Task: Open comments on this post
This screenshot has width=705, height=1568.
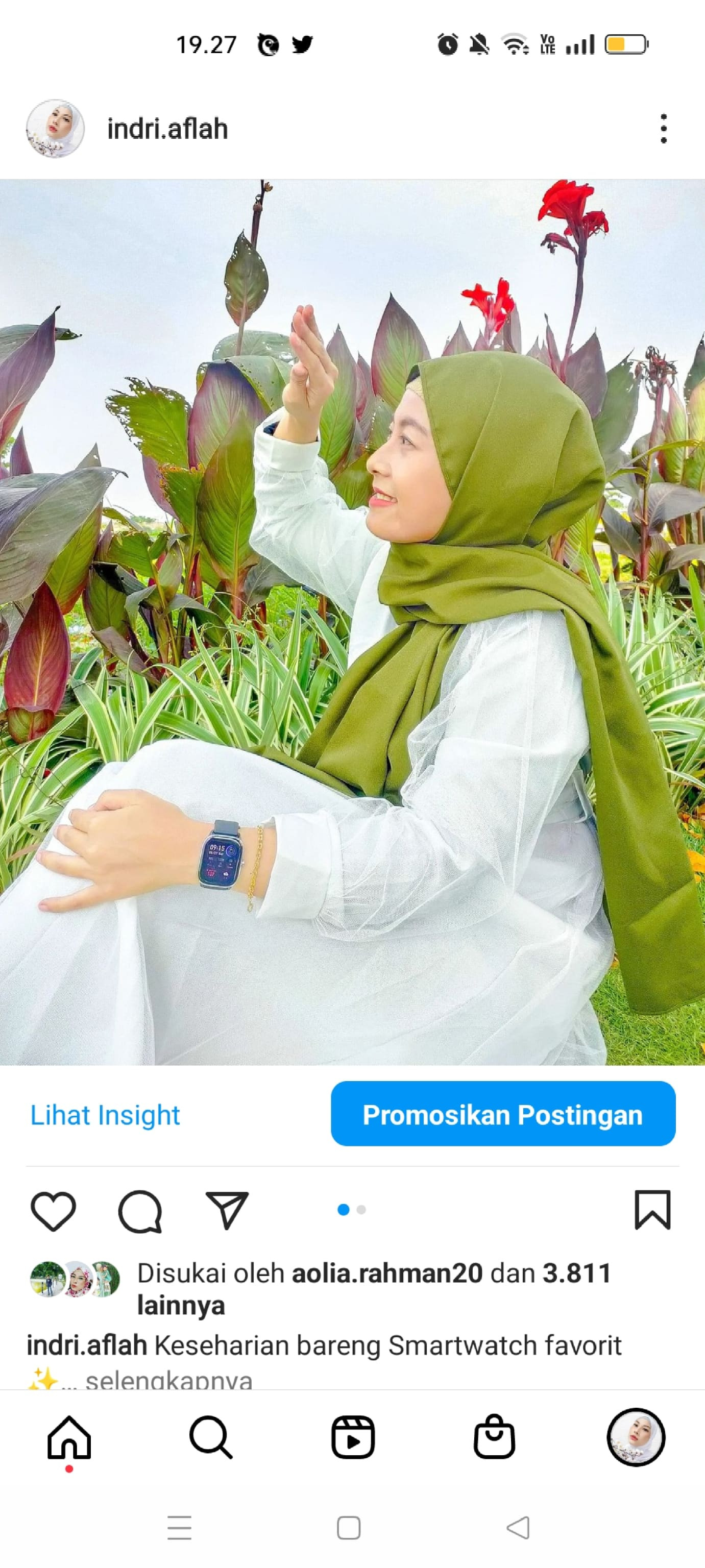Action: [140, 1210]
